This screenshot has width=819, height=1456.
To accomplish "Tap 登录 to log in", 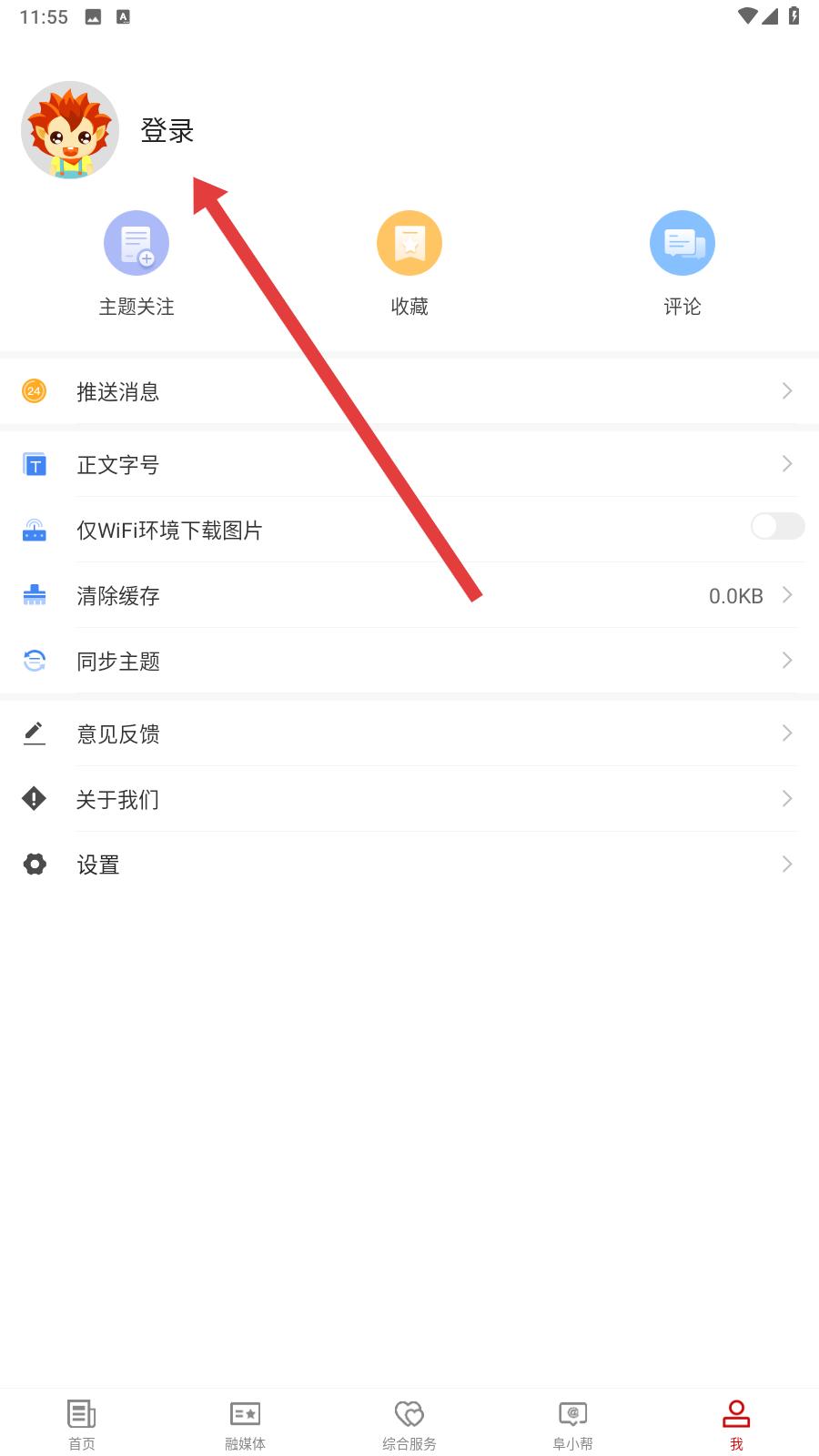I will click(x=167, y=131).
